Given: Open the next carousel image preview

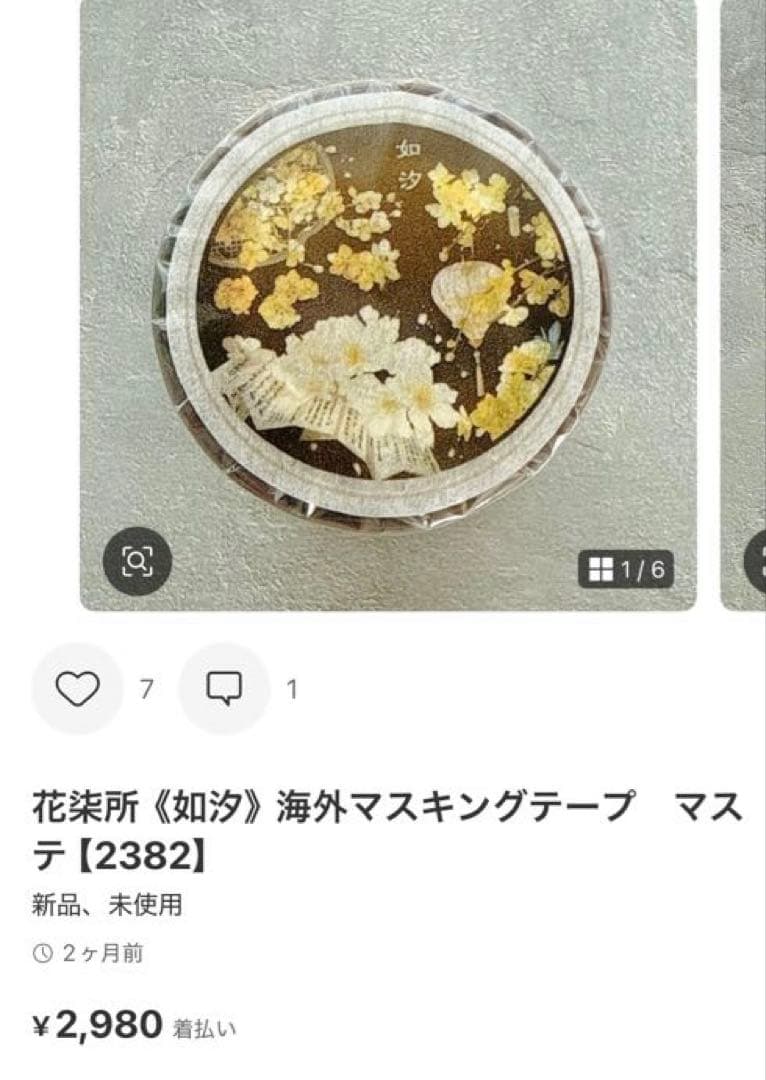Looking at the screenshot, I should [x=745, y=300].
